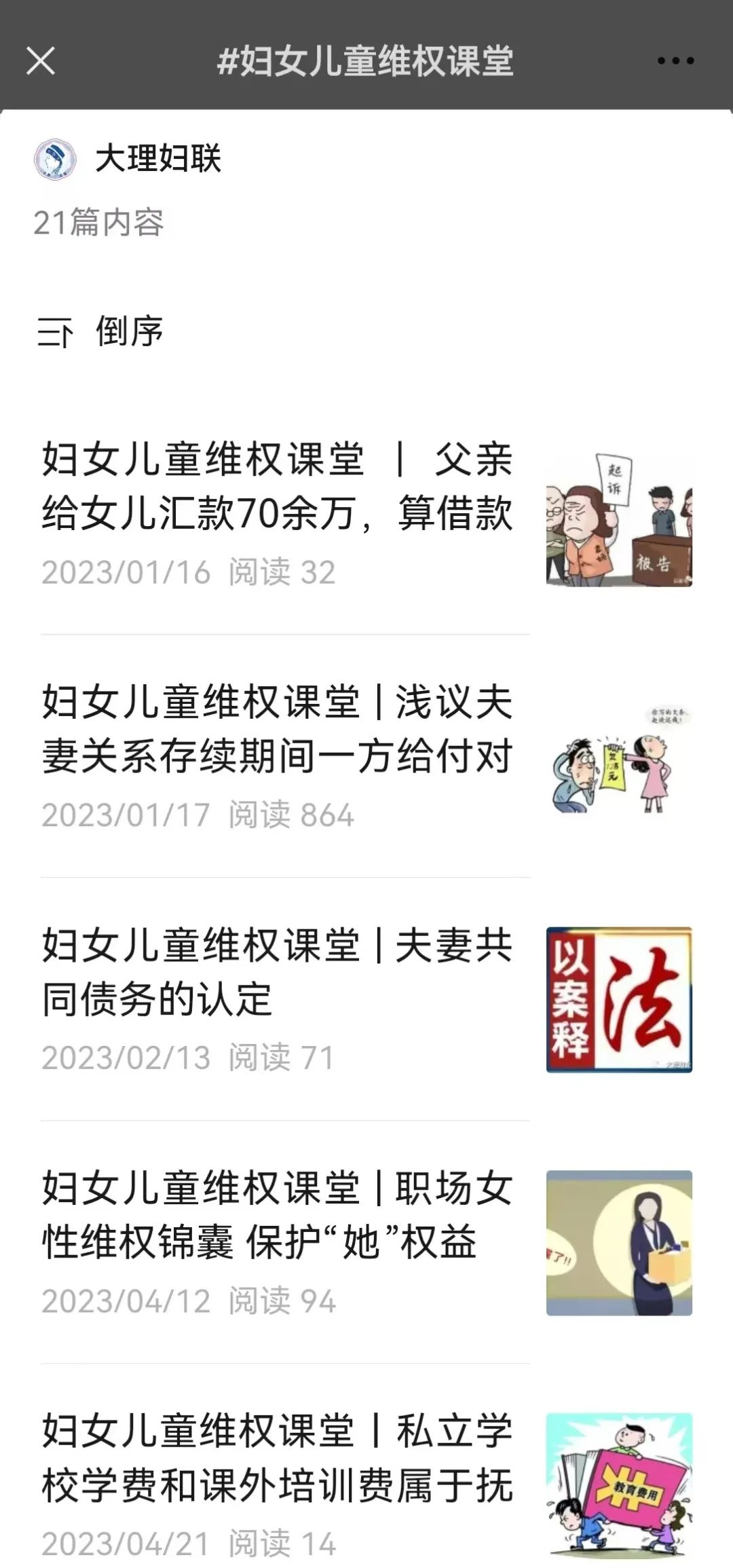Switch article order with 倒序
733x1568 pixels.
click(102, 332)
